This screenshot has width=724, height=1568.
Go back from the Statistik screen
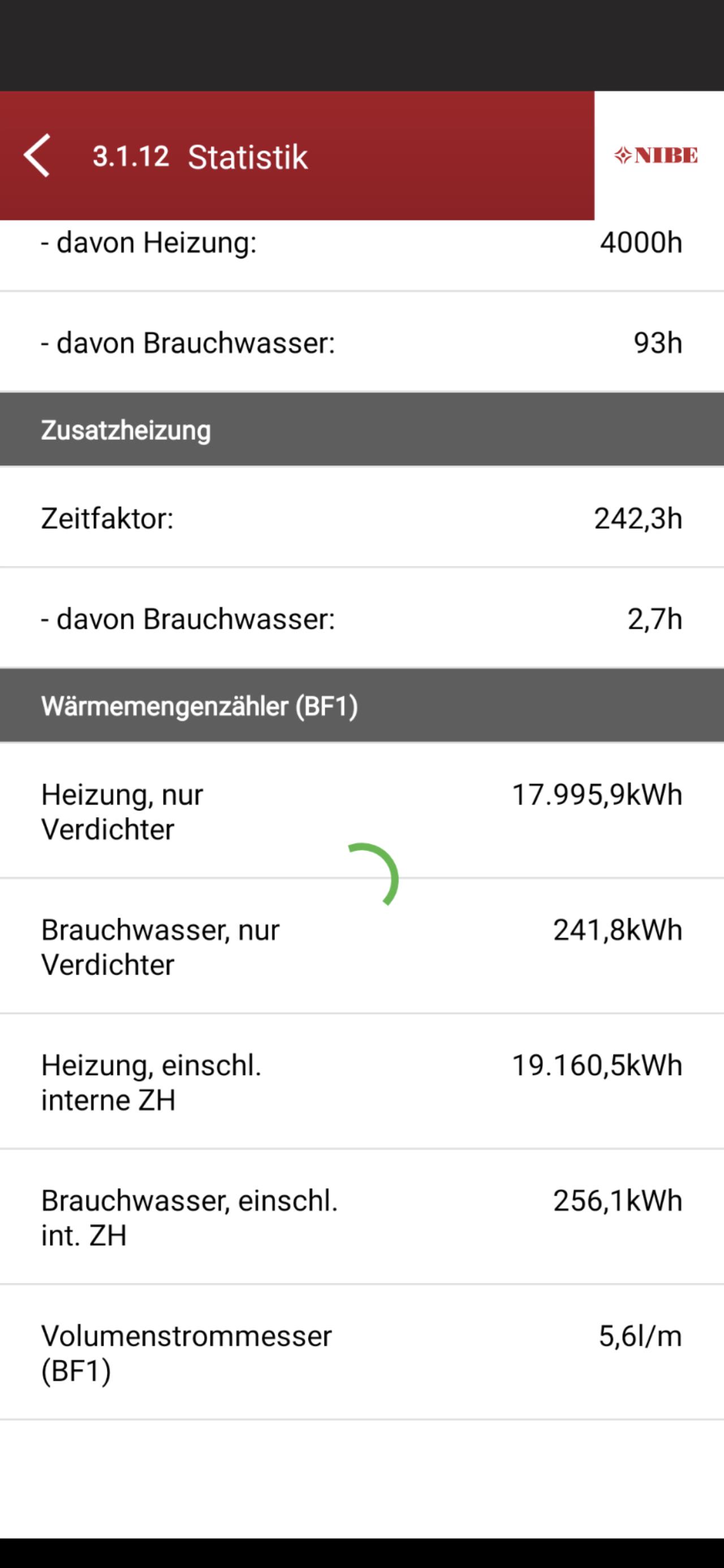37,156
